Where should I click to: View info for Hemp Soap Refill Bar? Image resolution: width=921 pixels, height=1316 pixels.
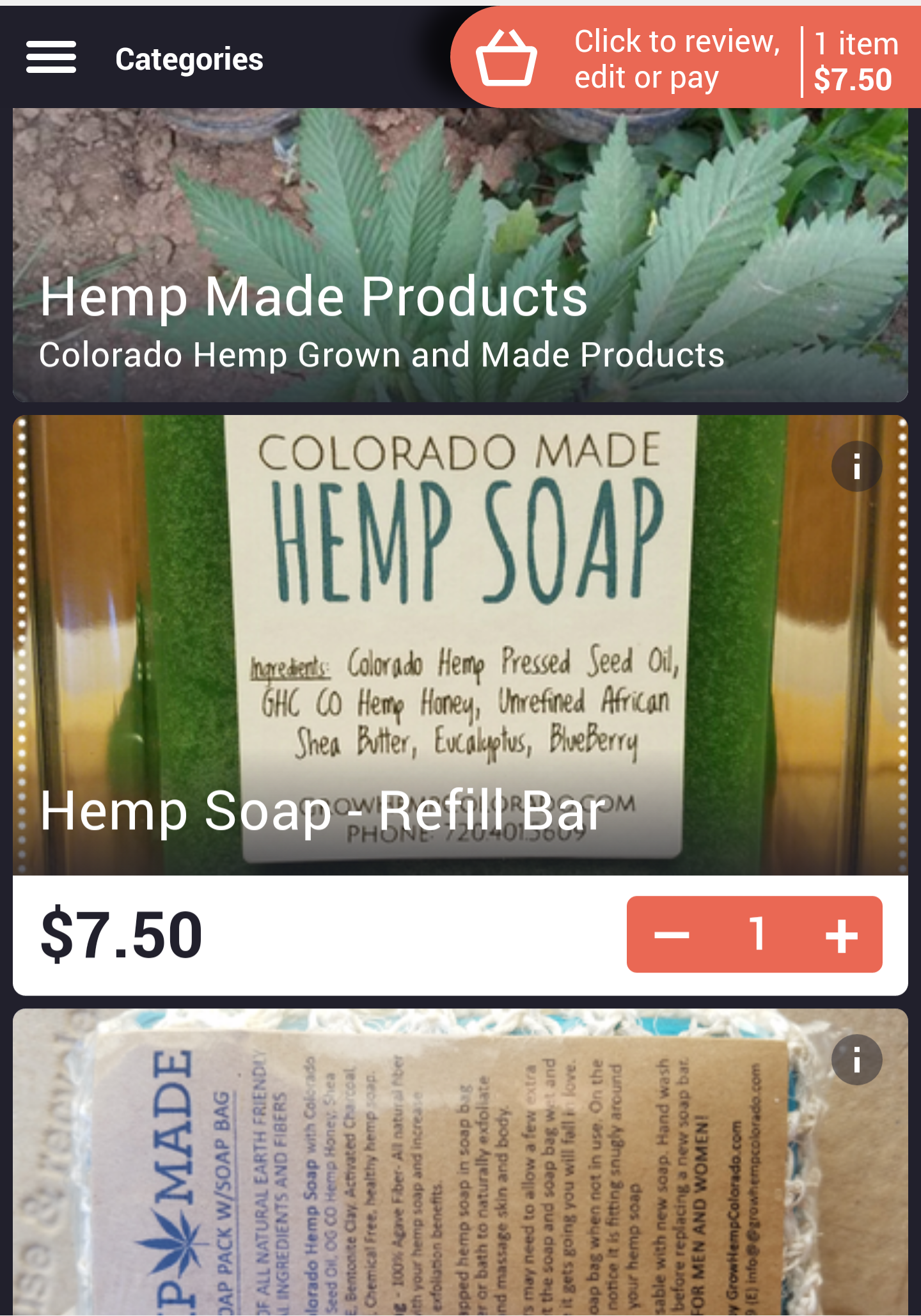tap(856, 467)
